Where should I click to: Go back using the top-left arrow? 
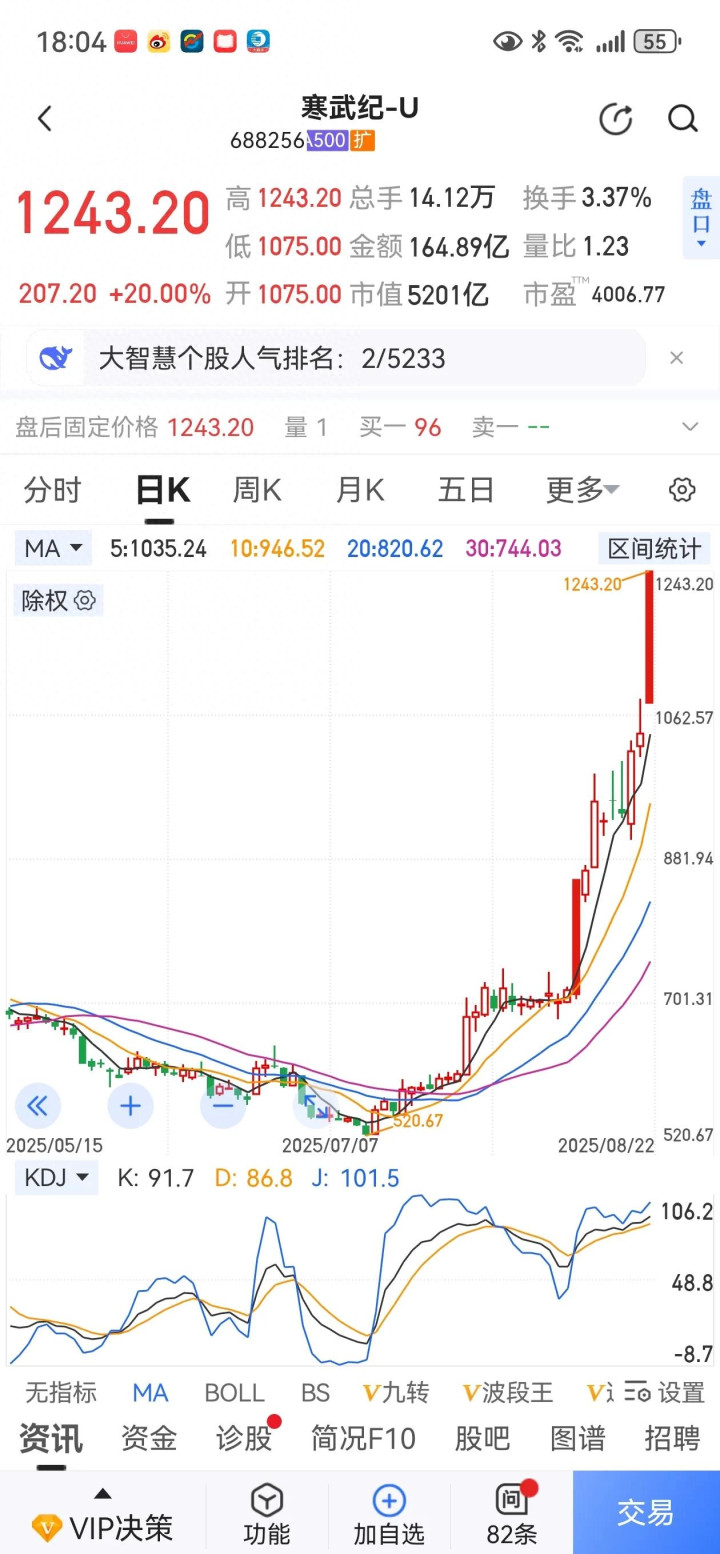44,119
